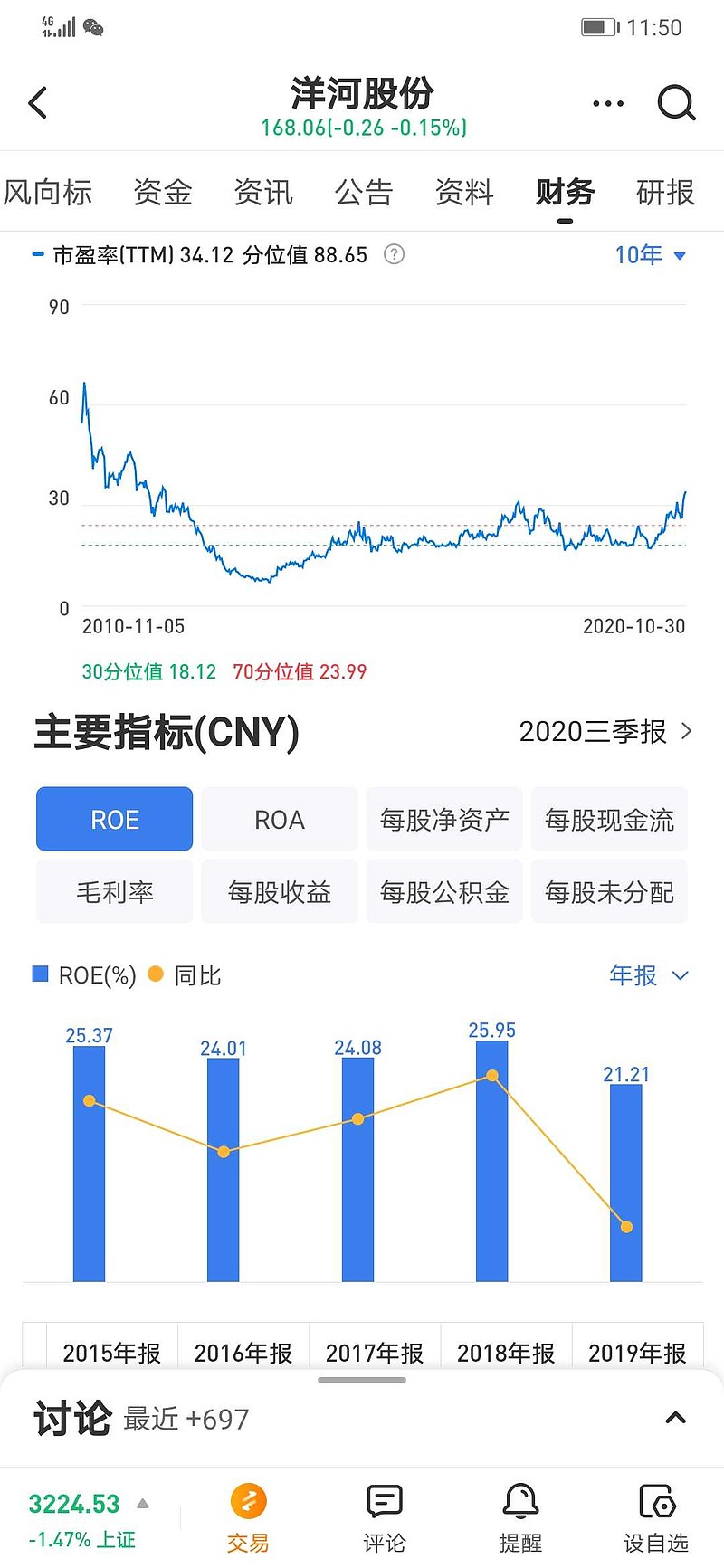724x1568 pixels.
Task: Open the 公告 announcements tab
Action: pos(364,193)
